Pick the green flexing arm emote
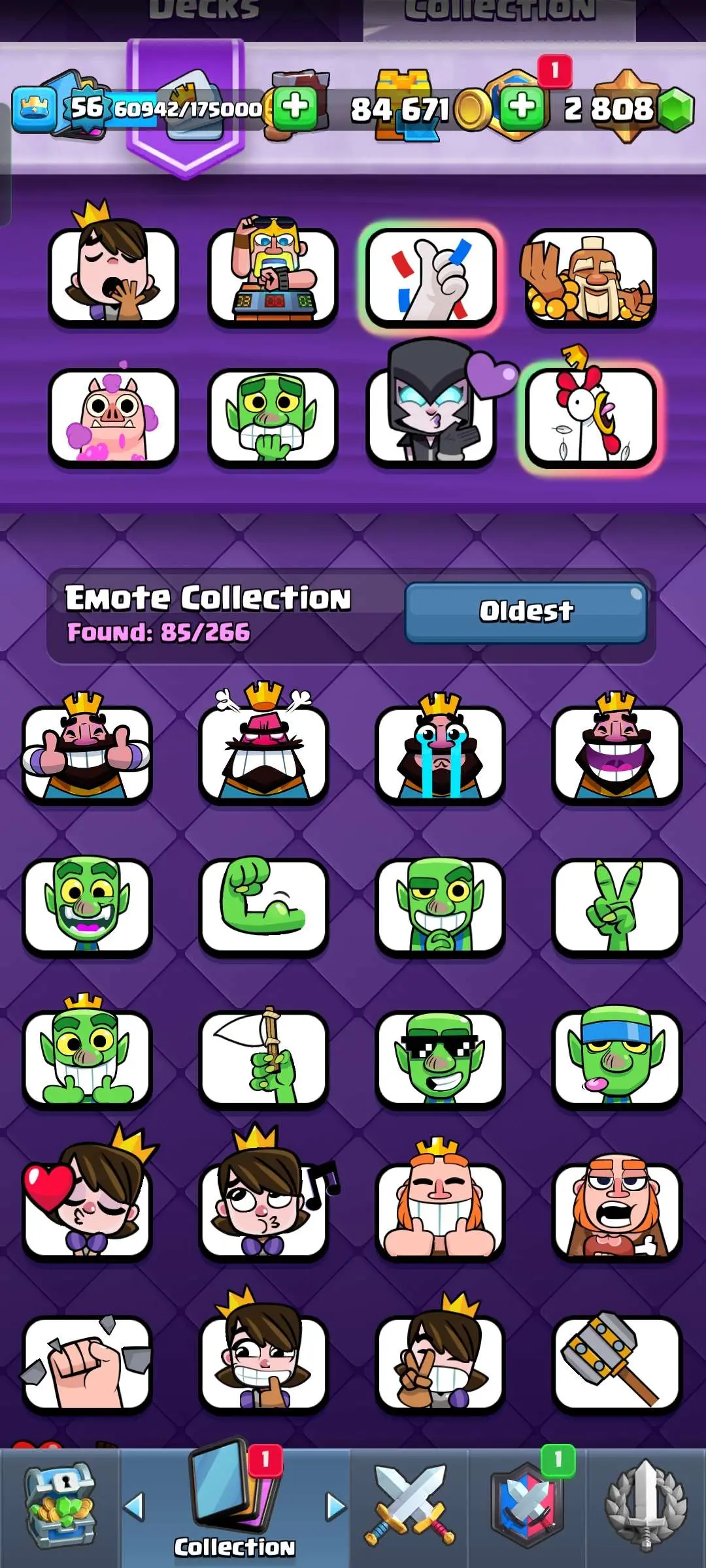Image resolution: width=706 pixels, height=1568 pixels. tap(263, 906)
